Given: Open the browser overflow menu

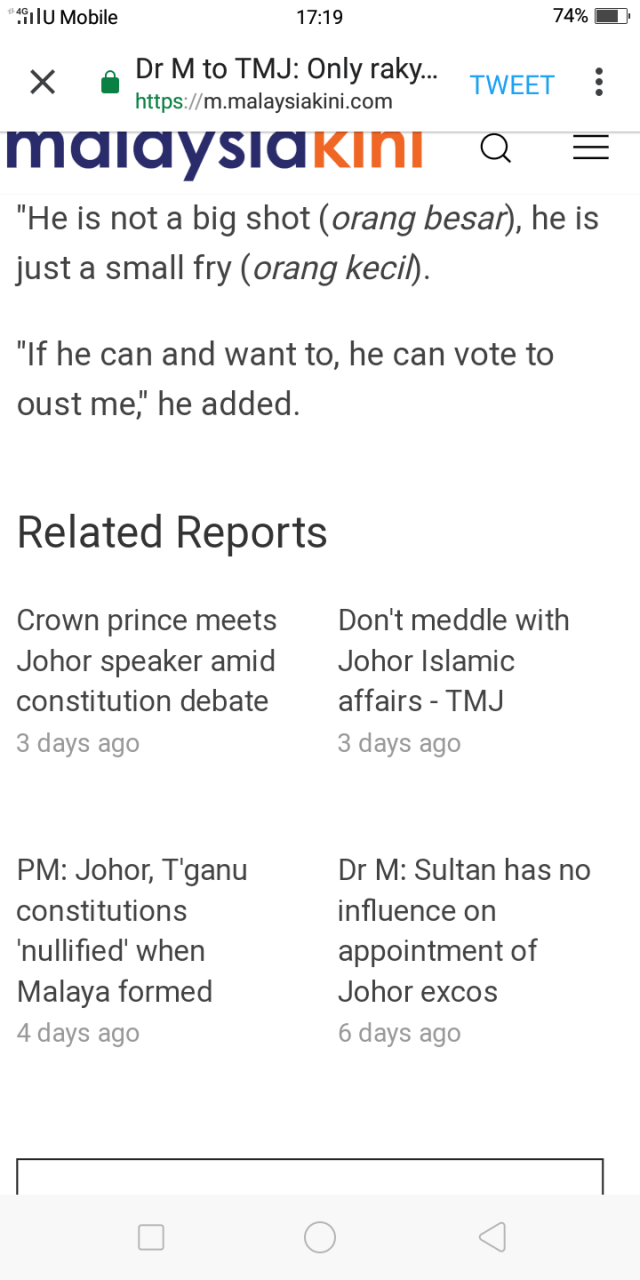Looking at the screenshot, I should pos(598,82).
